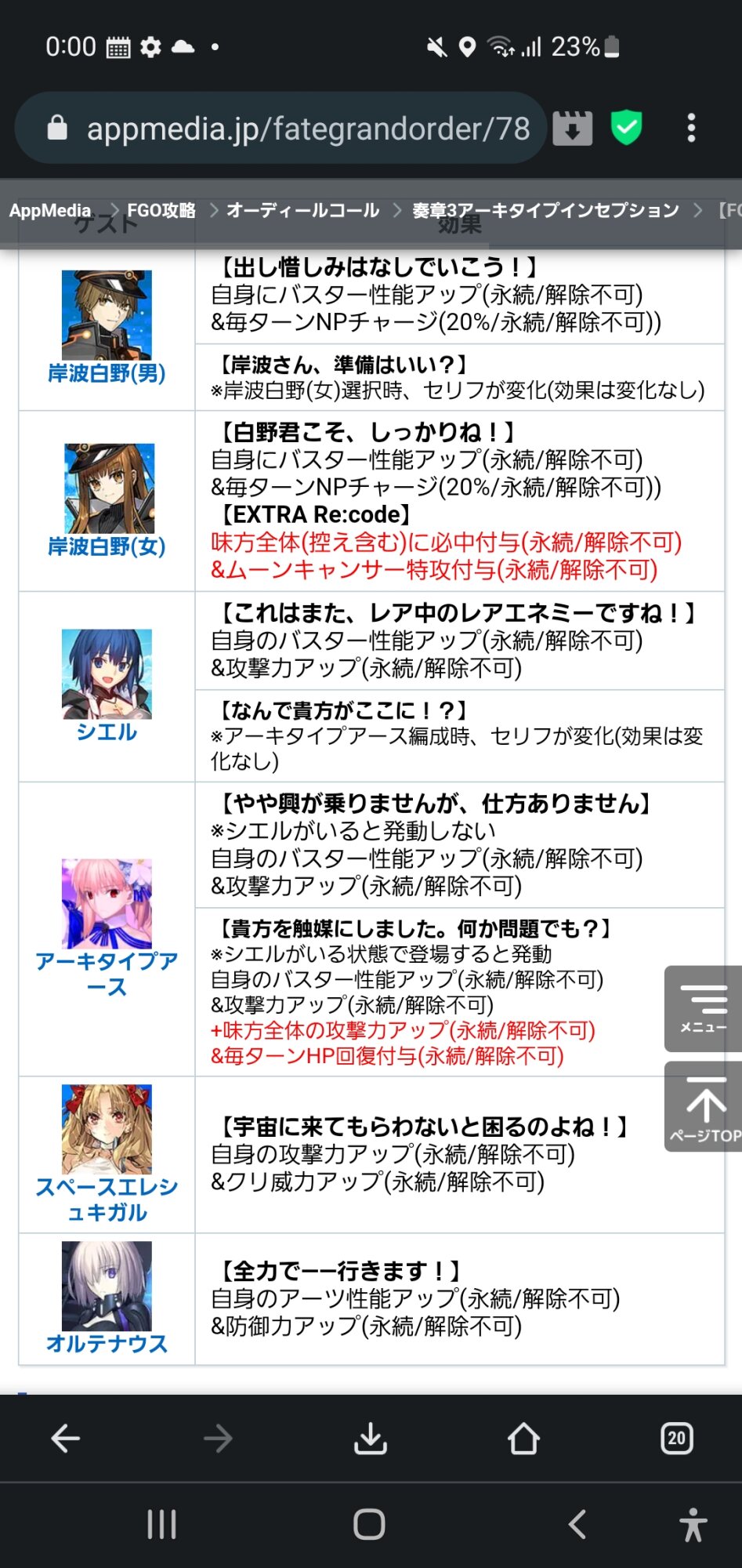
Task: Open the アーキタイプアース servant page
Action: [107, 973]
